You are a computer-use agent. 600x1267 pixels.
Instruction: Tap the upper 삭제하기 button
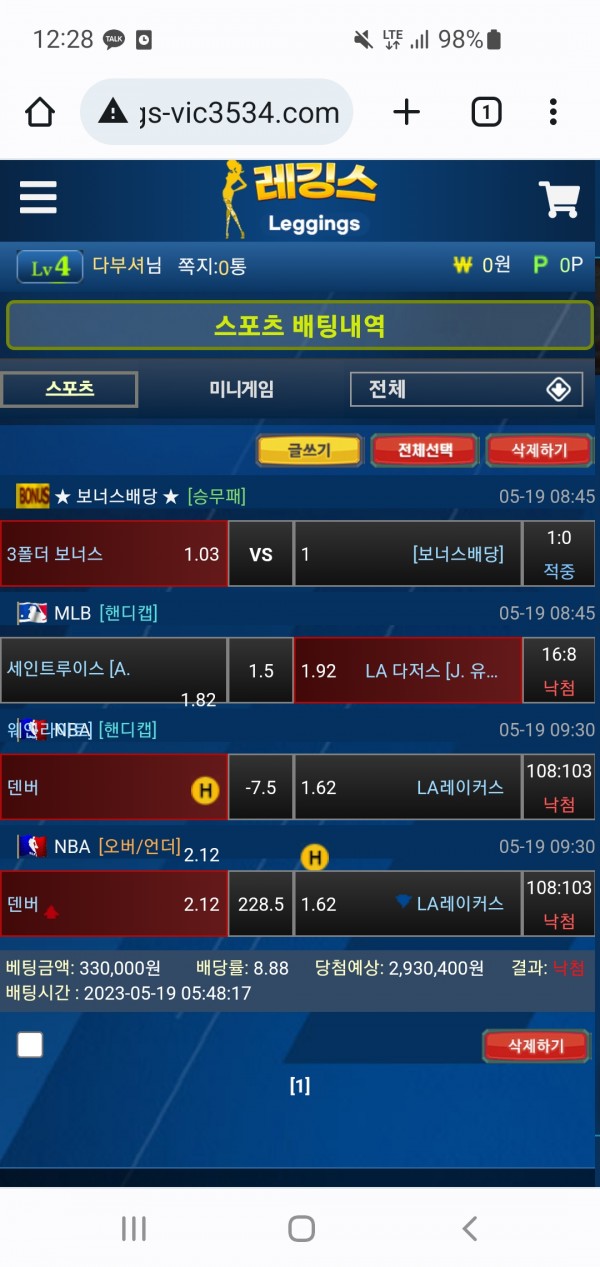click(539, 451)
